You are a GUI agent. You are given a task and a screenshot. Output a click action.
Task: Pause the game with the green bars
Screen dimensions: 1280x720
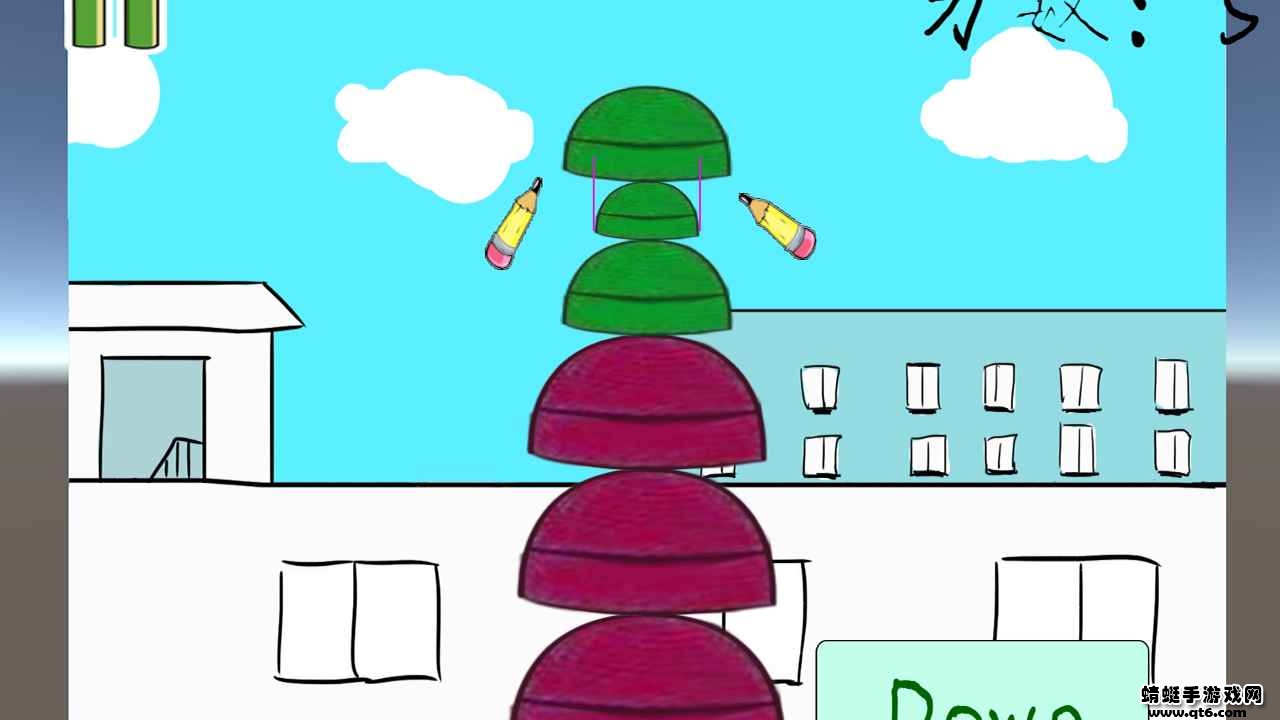tap(116, 23)
